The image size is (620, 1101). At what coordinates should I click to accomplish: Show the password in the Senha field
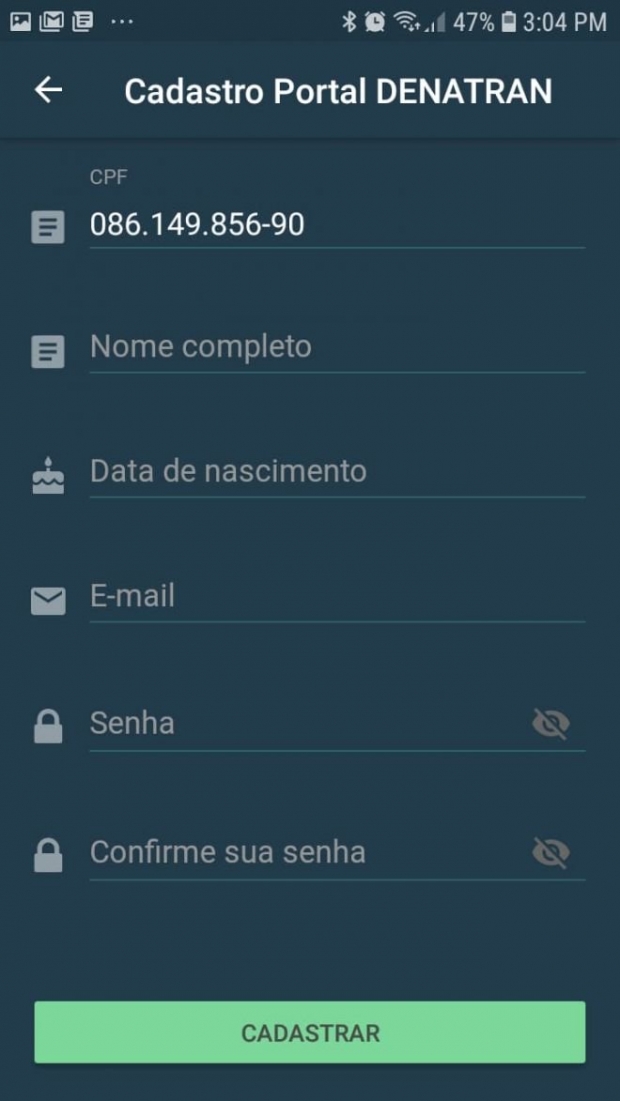tap(551, 724)
